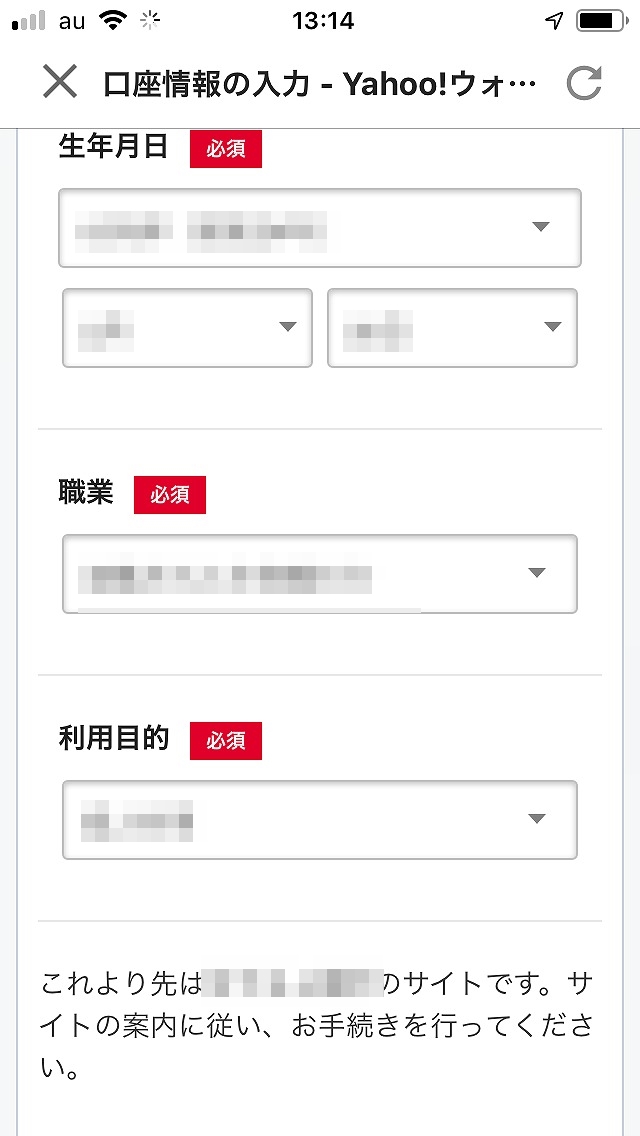Open the birth year dropdown under 生年月日
The image size is (640, 1136).
pyautogui.click(x=320, y=227)
